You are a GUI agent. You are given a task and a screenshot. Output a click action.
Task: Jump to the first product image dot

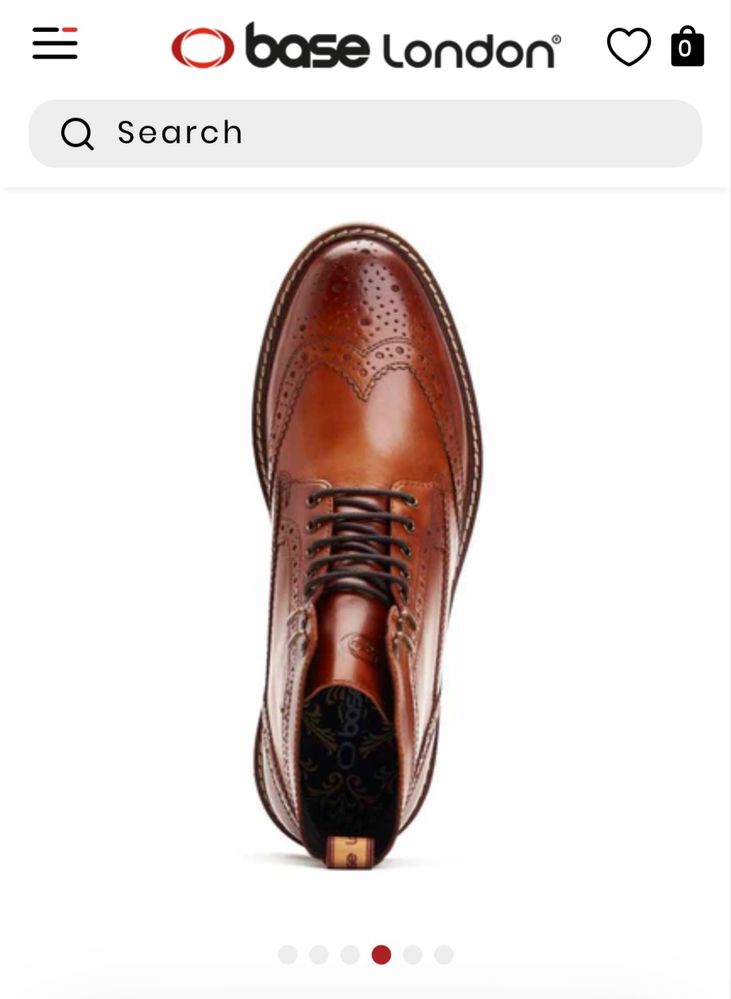(288, 954)
